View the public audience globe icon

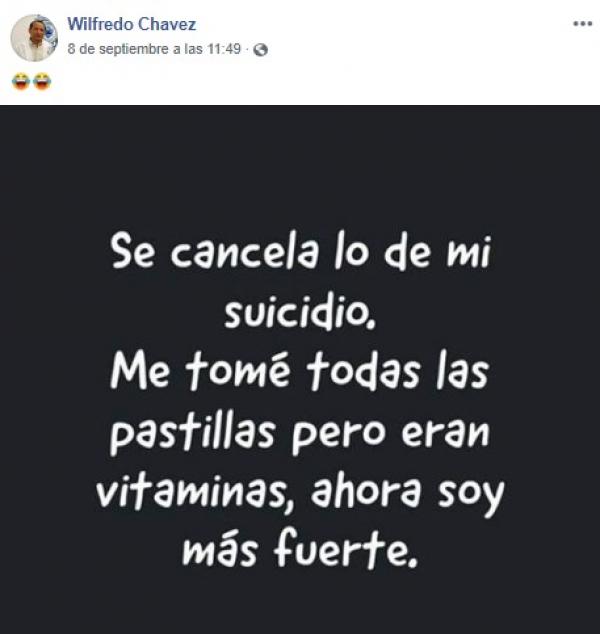pyautogui.click(x=261, y=49)
